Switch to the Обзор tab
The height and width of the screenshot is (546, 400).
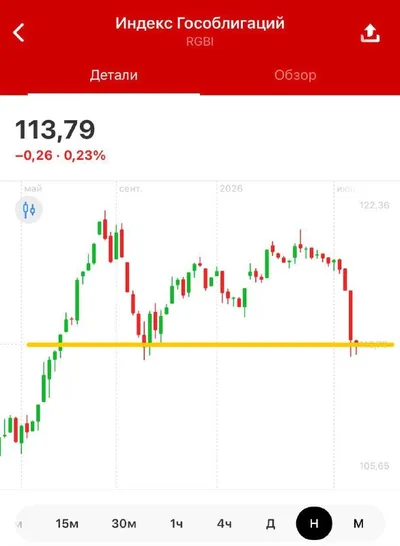295,75
